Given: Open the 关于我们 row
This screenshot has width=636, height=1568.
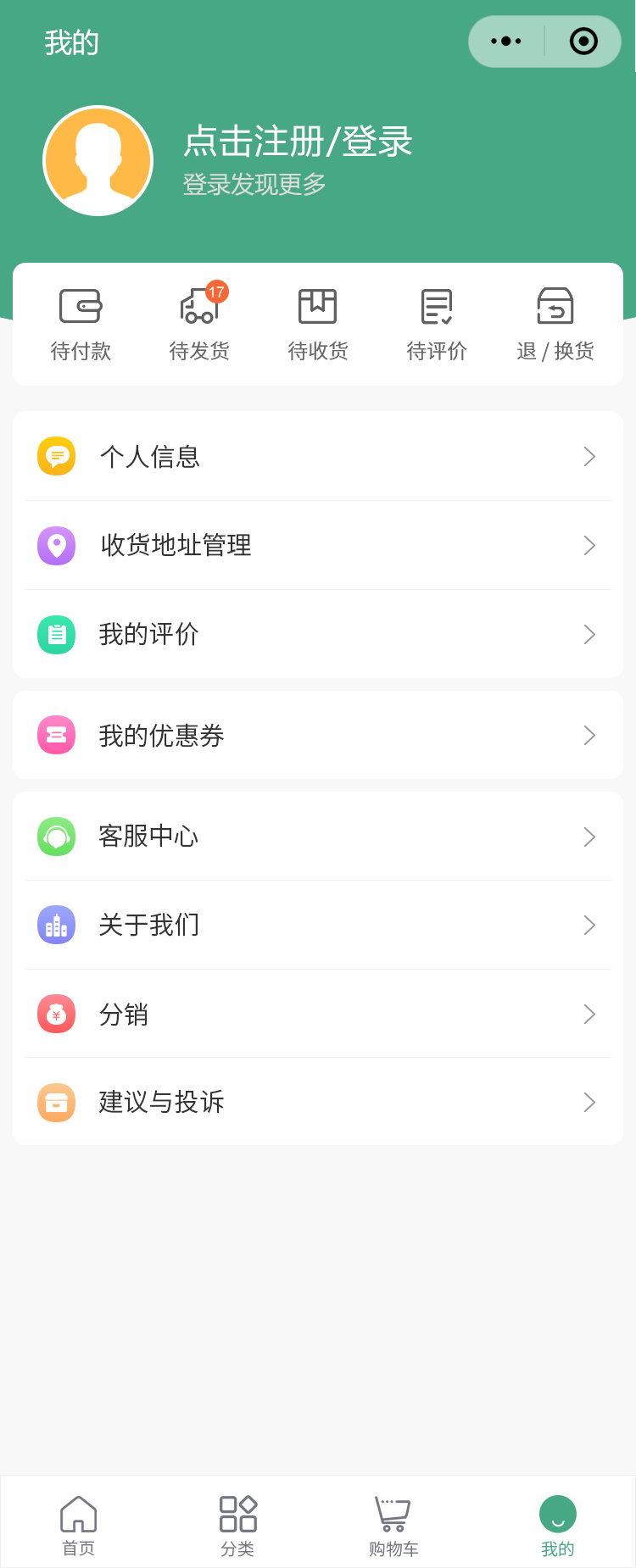Looking at the screenshot, I should coord(318,925).
